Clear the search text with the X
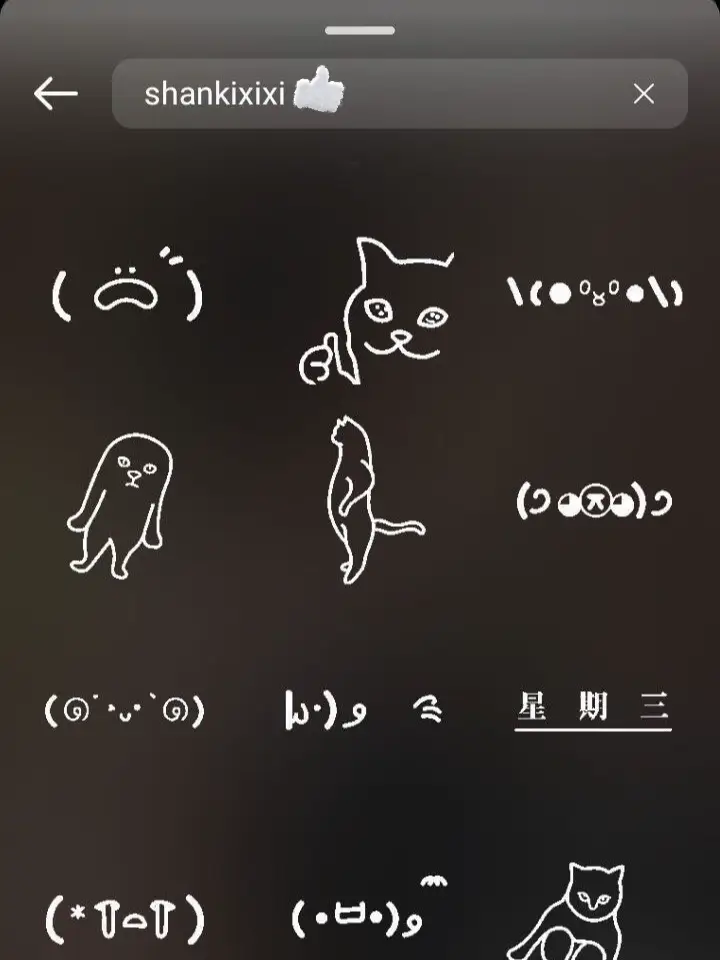 [x=644, y=93]
